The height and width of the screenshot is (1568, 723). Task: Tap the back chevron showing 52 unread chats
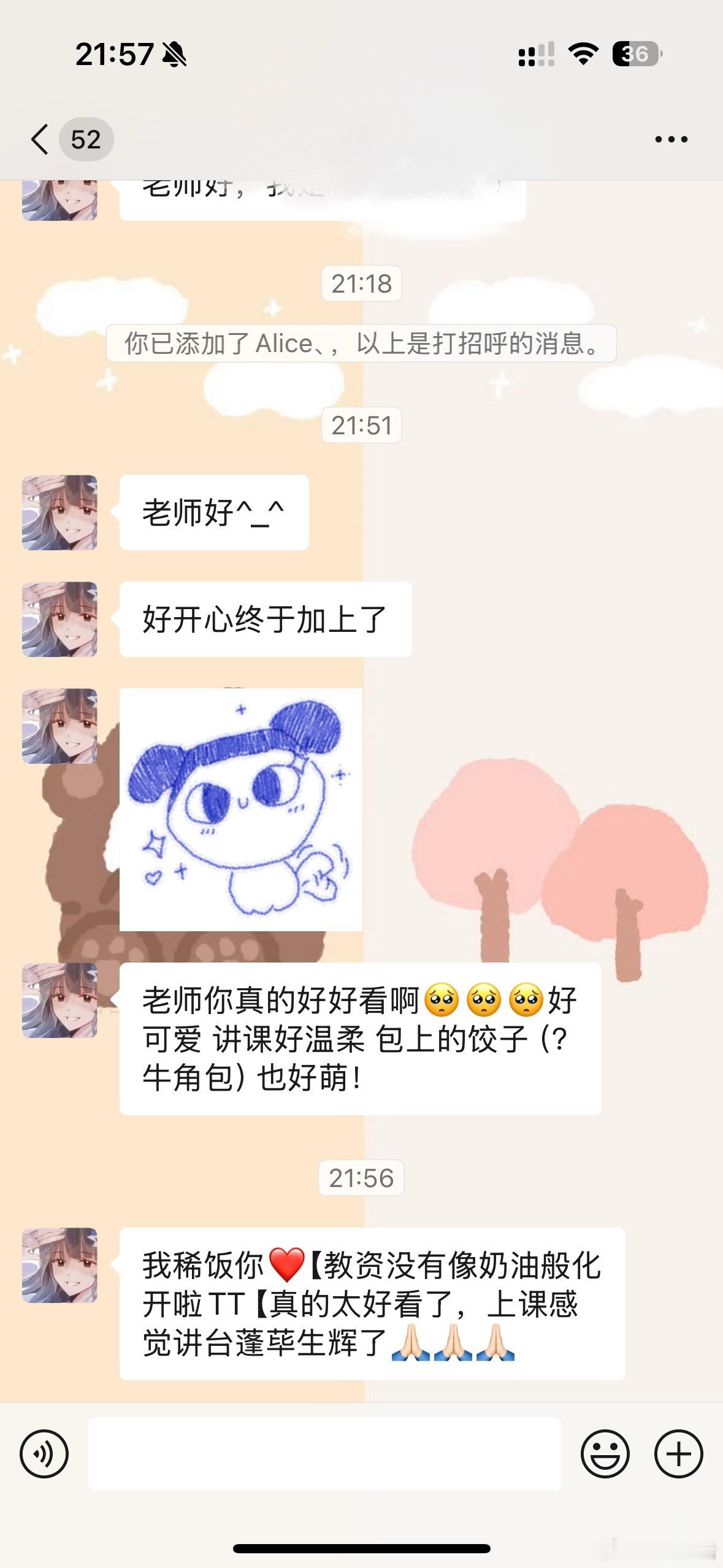point(67,139)
